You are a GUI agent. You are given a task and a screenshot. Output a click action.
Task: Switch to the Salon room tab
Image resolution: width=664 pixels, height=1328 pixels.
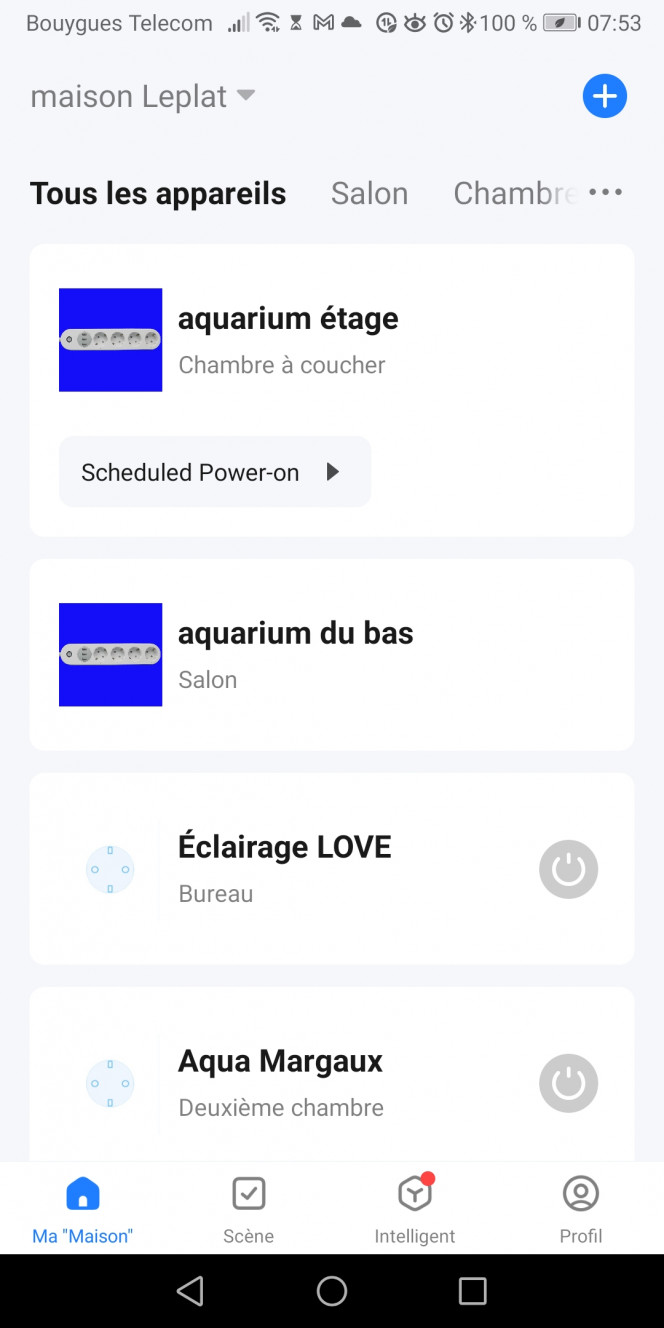pos(369,193)
